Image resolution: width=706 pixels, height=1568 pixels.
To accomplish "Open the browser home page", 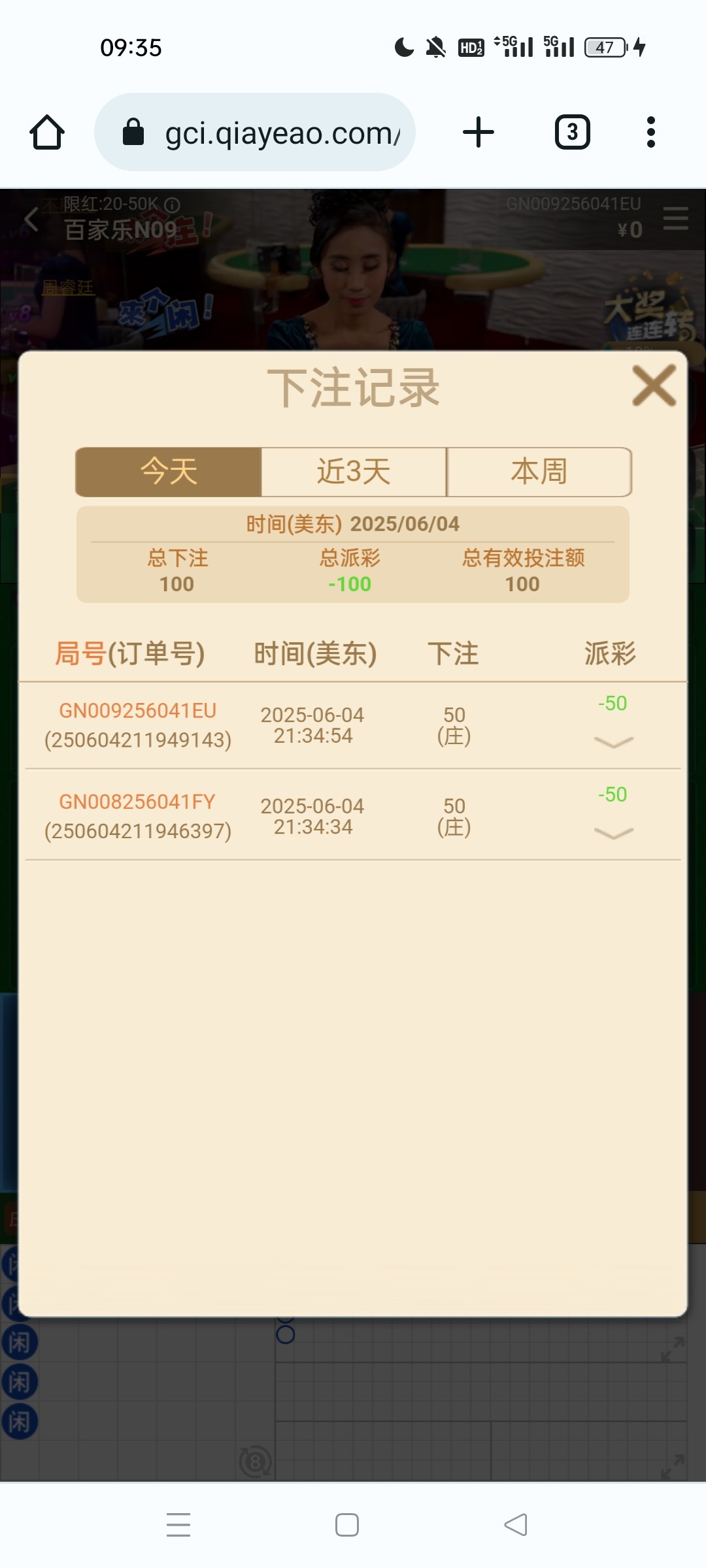I will tap(47, 133).
